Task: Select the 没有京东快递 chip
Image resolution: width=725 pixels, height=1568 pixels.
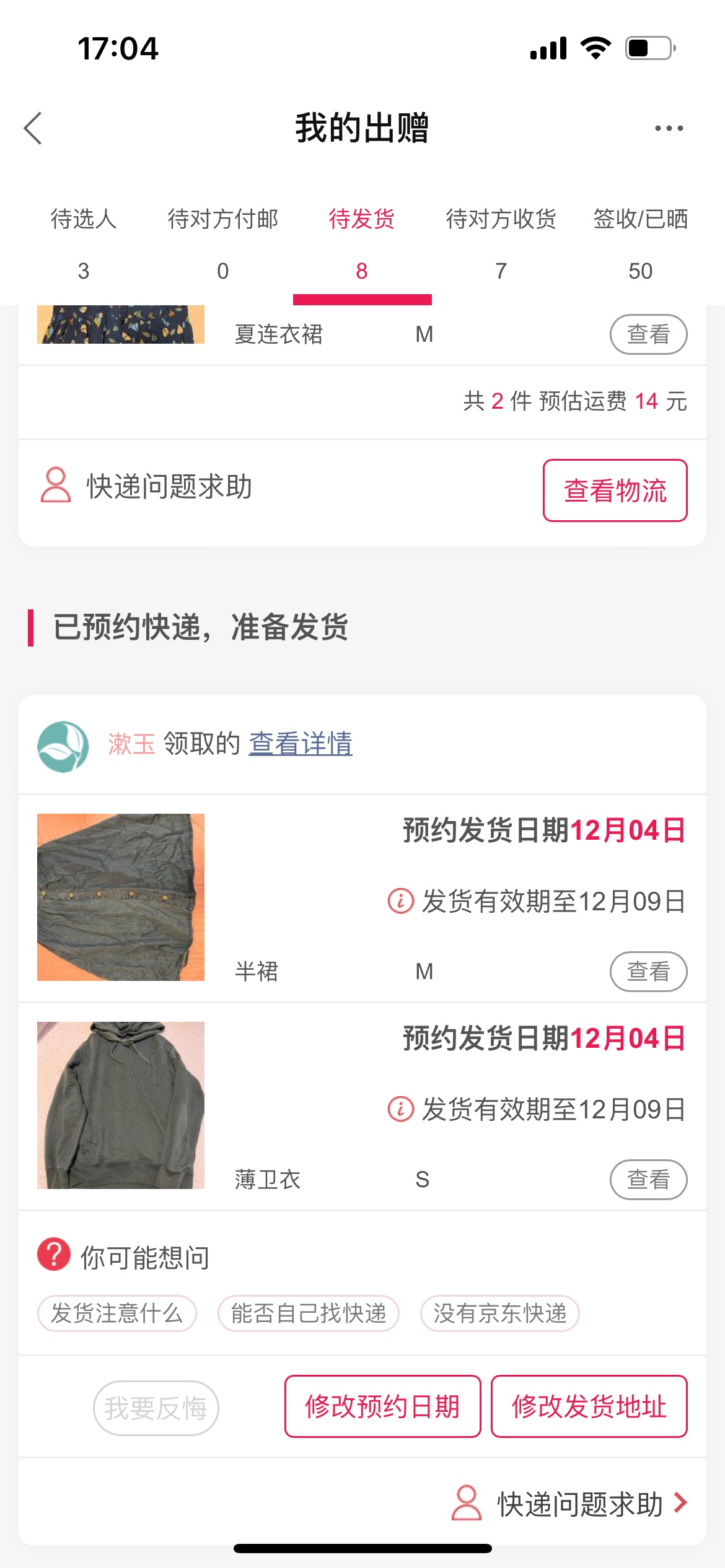Action: (x=500, y=1313)
